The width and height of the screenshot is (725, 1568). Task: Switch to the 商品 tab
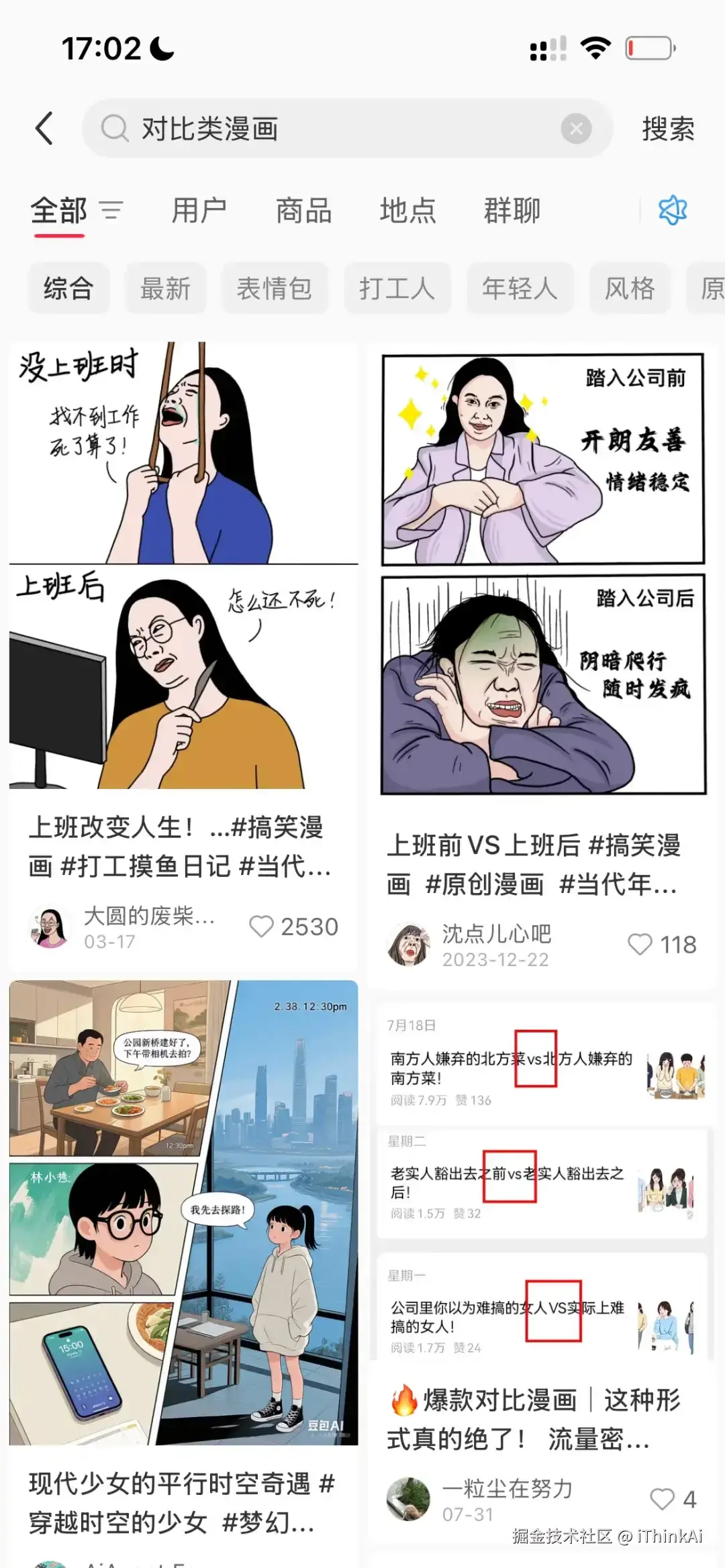tap(303, 211)
